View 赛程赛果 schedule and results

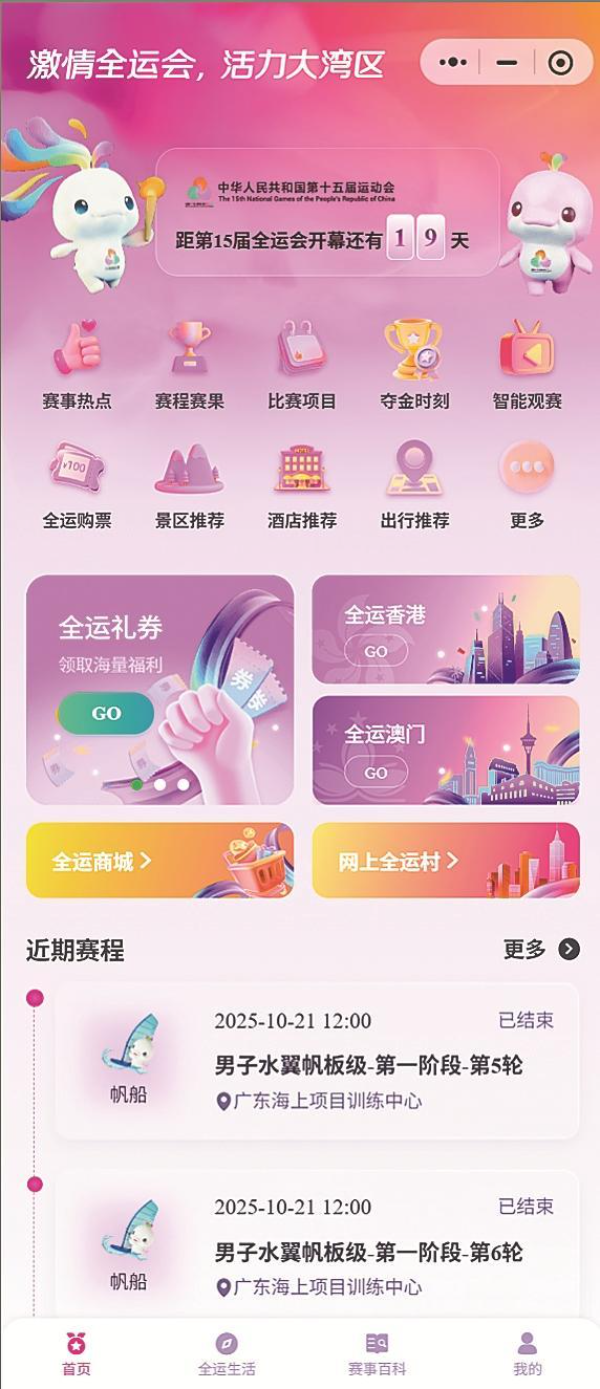(x=189, y=366)
